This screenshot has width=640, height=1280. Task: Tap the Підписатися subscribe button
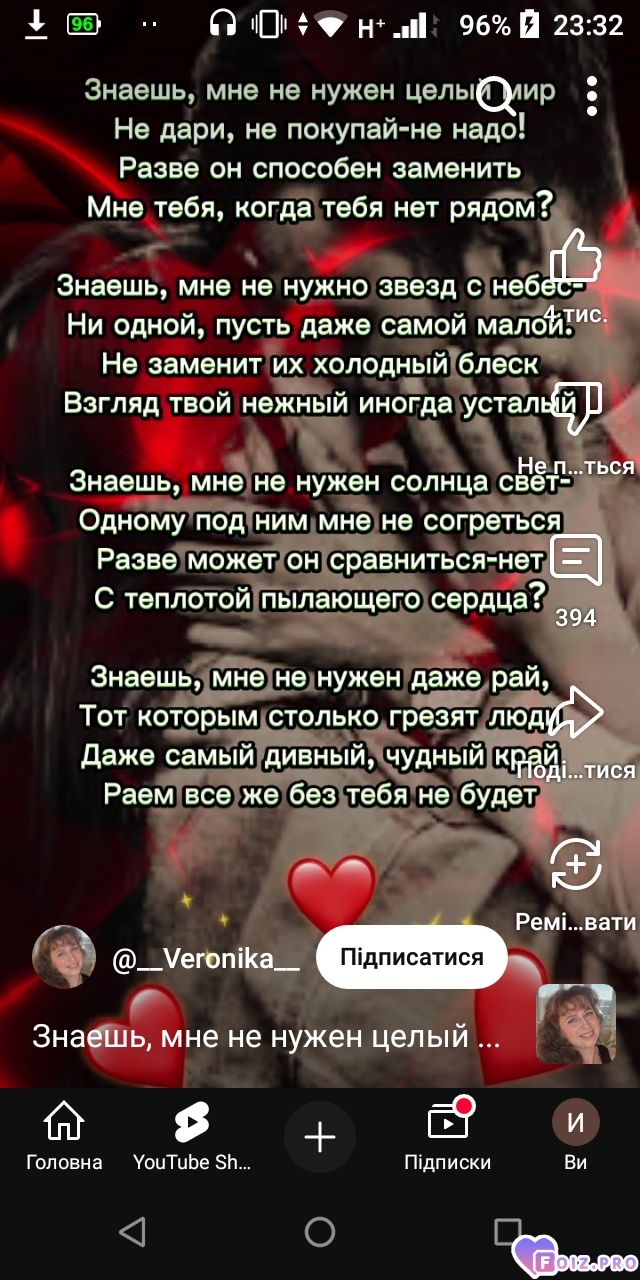click(x=412, y=957)
